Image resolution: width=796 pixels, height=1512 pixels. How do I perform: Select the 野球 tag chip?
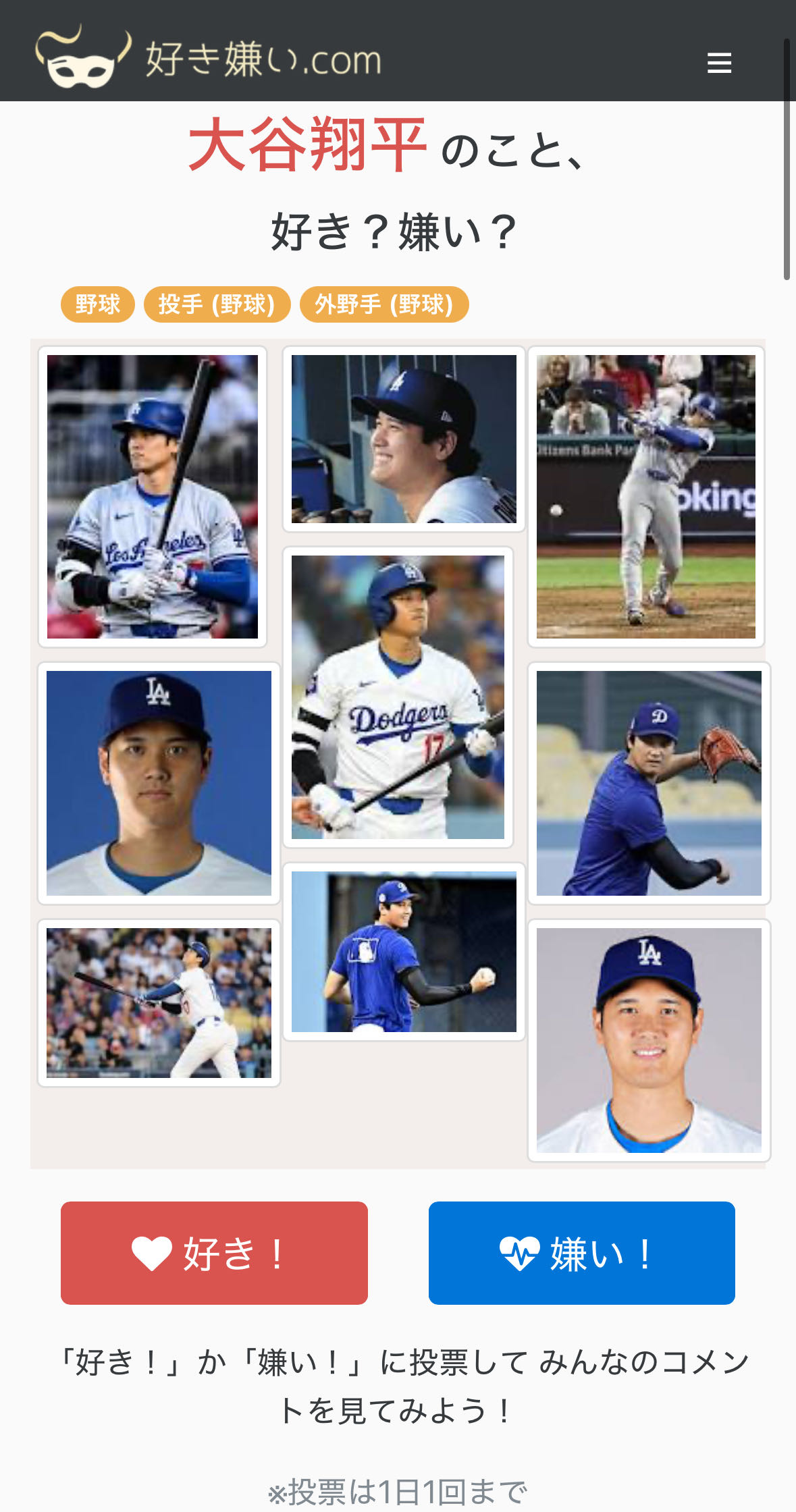click(97, 304)
